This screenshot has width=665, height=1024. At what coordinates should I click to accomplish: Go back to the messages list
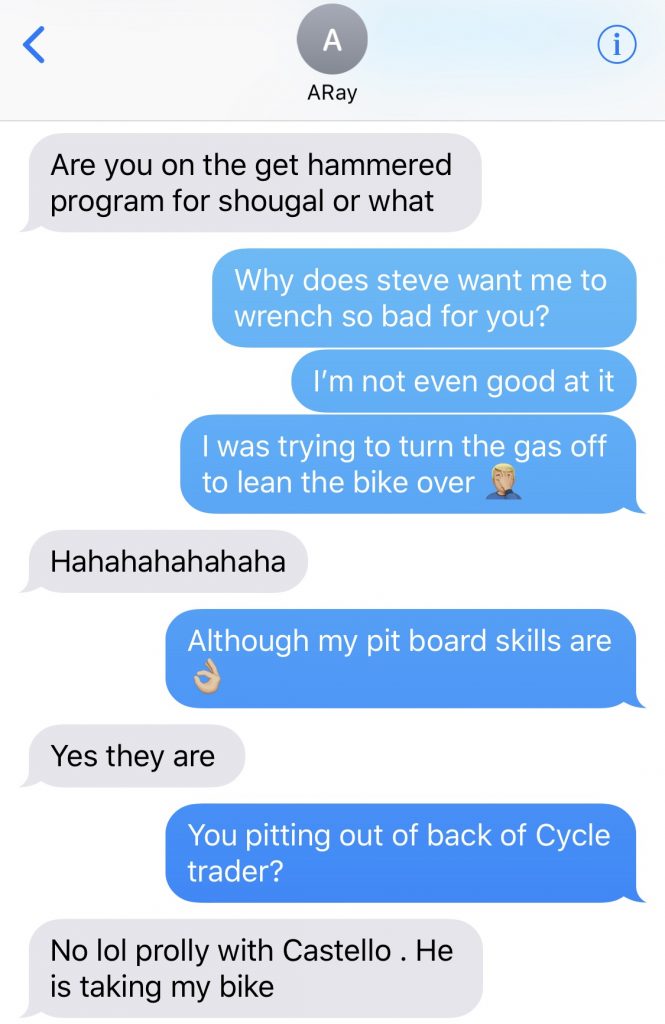pyautogui.click(x=34, y=45)
